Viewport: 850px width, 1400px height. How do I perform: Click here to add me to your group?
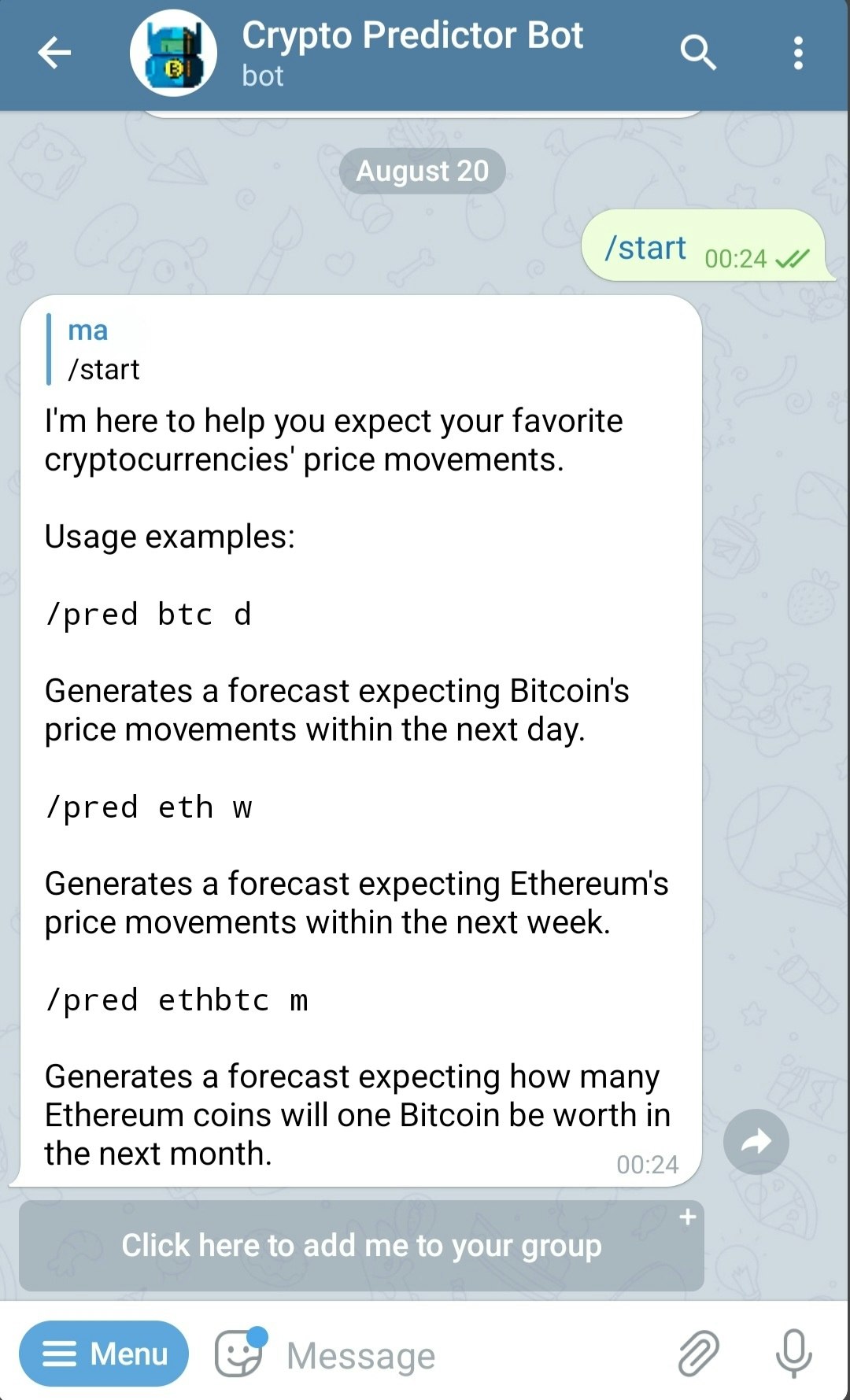tap(361, 1246)
